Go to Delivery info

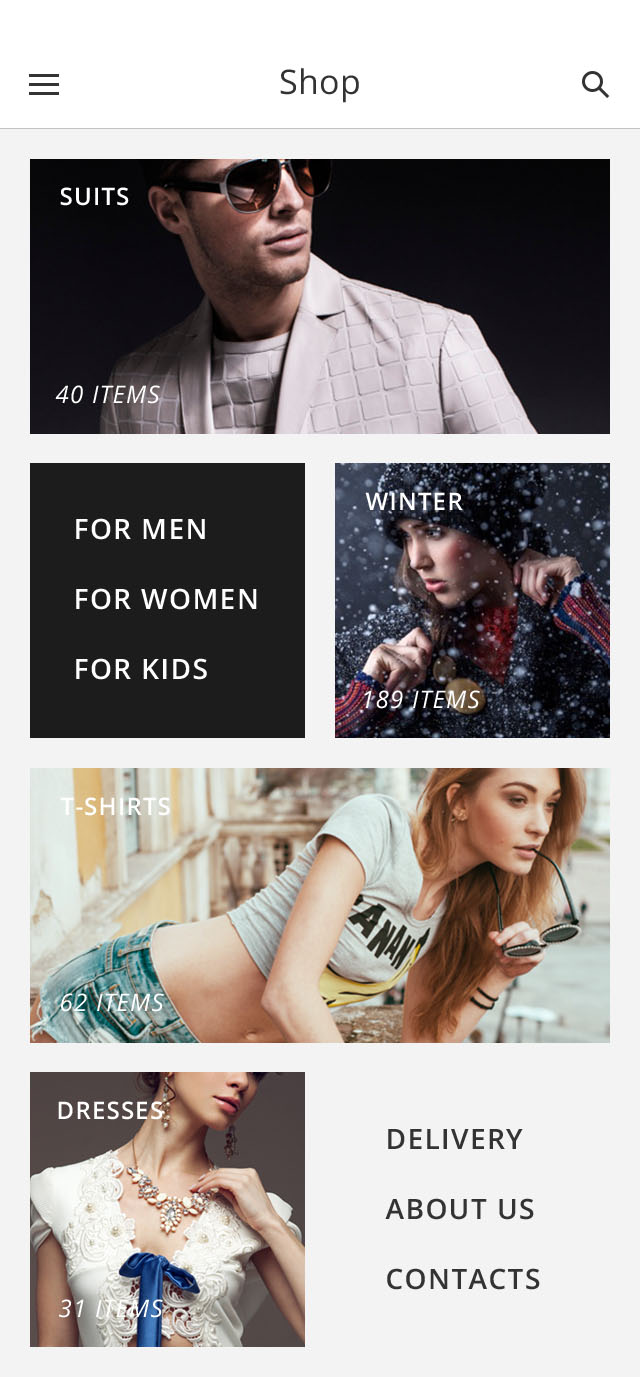point(454,1139)
